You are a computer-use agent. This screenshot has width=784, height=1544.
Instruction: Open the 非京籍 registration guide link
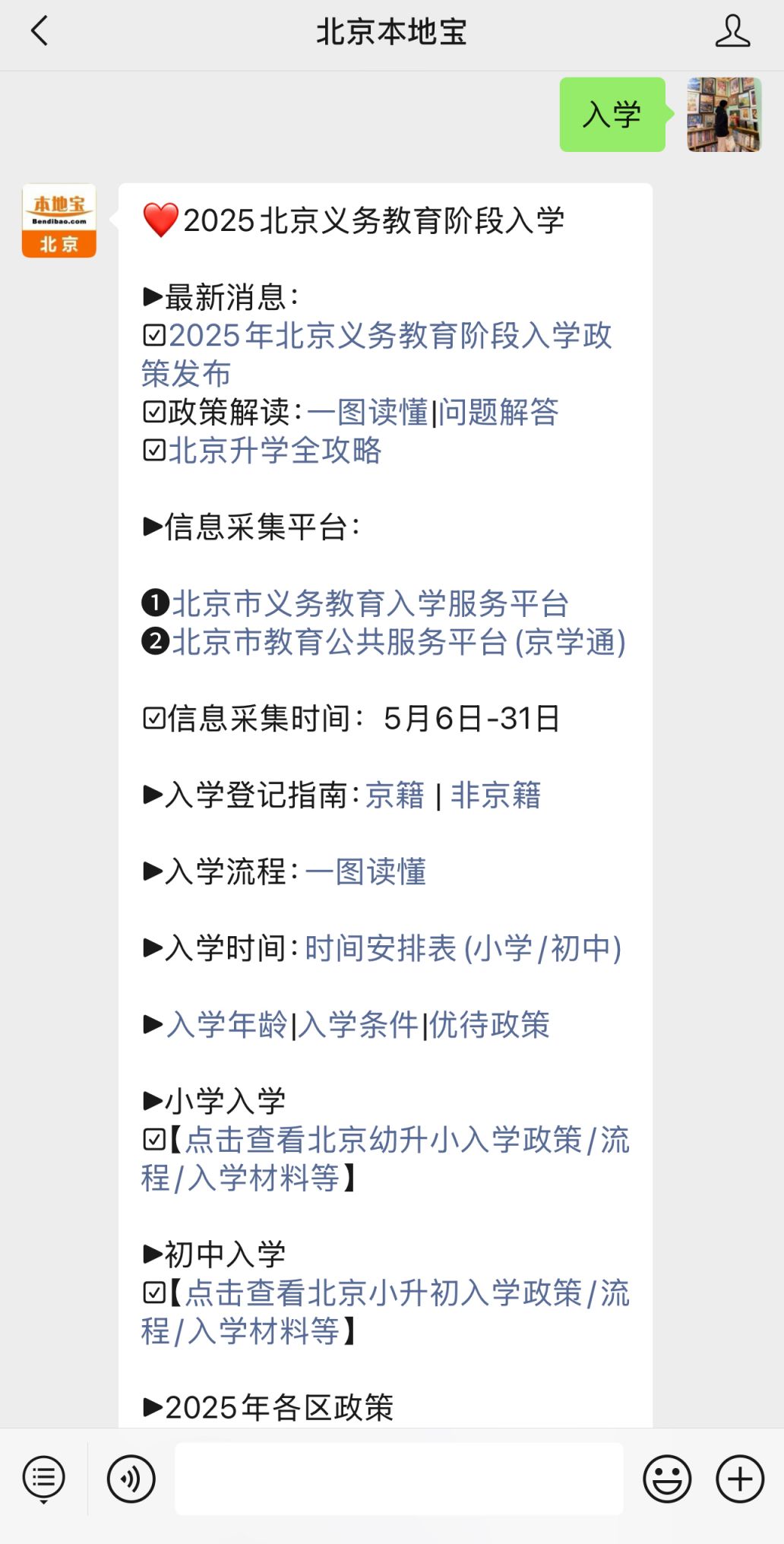click(495, 796)
